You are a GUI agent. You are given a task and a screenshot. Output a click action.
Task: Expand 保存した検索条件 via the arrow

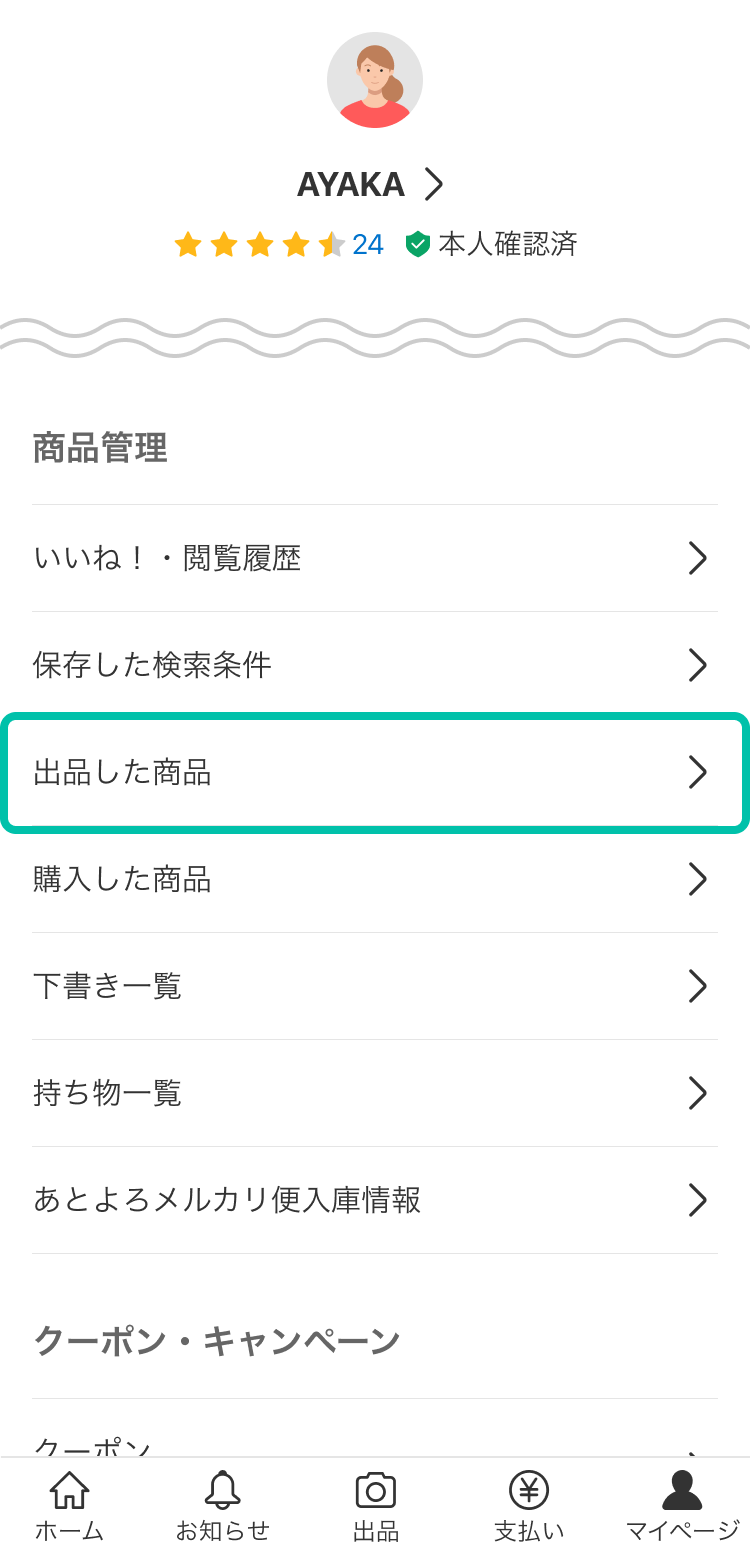[x=697, y=665]
